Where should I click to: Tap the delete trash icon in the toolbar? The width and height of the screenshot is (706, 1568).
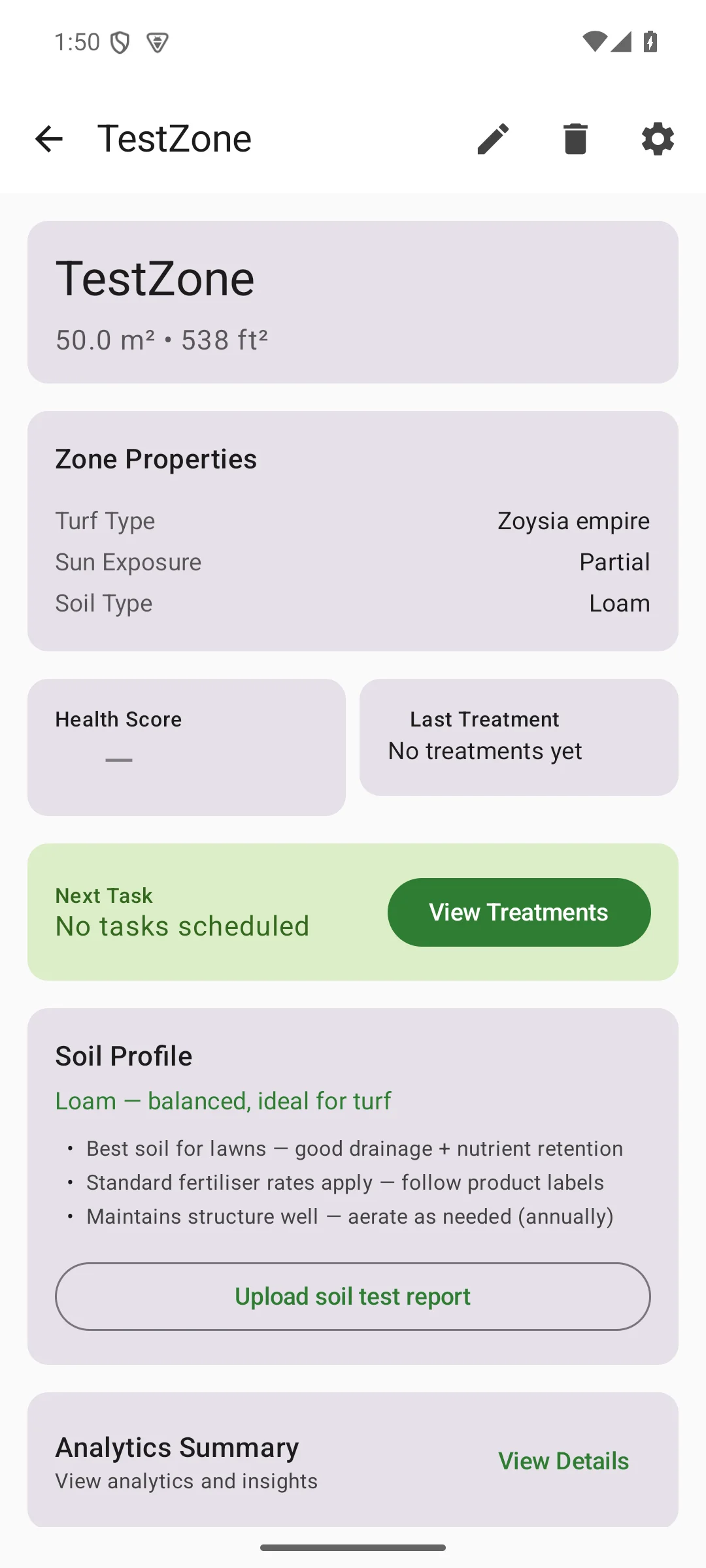coord(575,139)
